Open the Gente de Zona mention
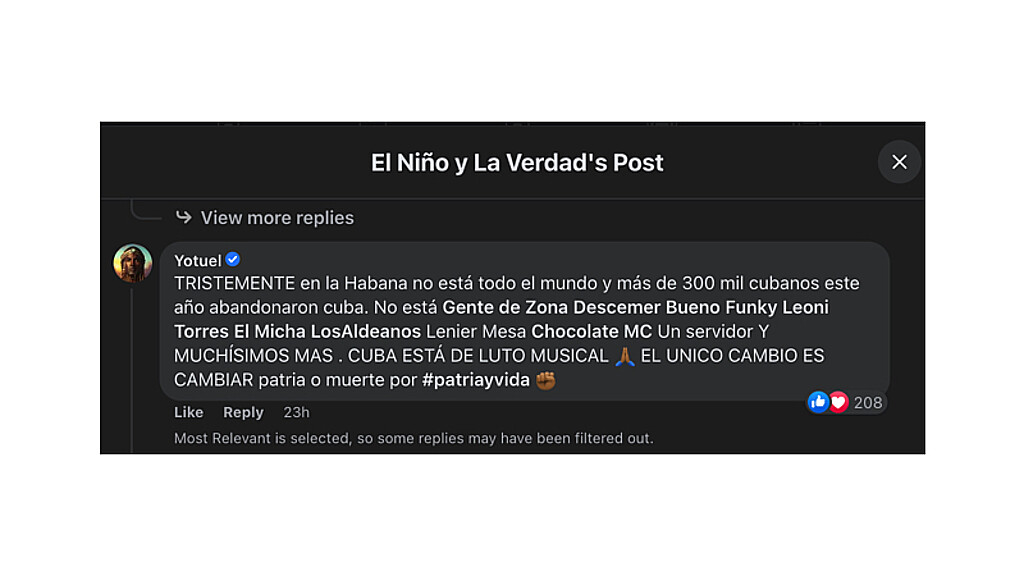Screen dimensions: 1024x576 click(505, 307)
